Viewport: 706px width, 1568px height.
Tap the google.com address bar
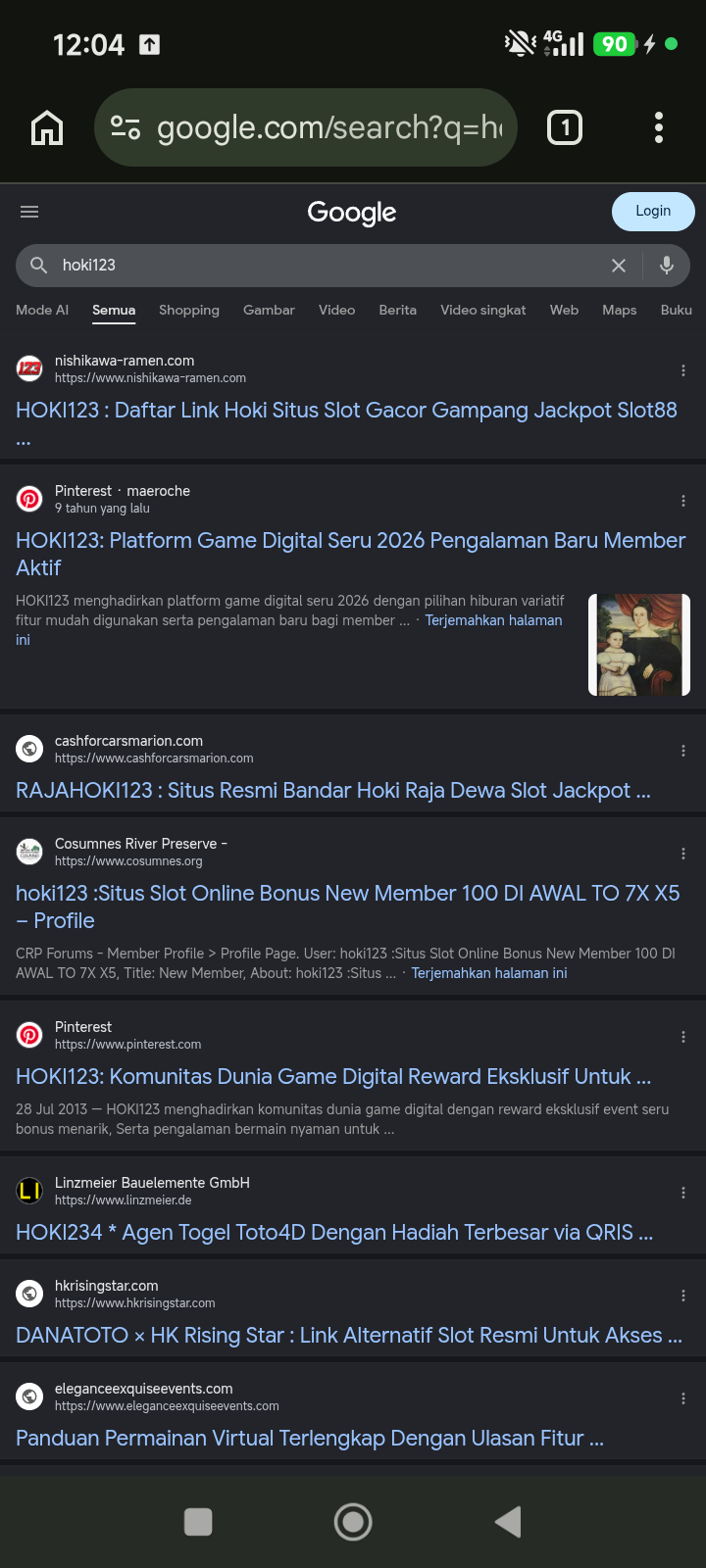click(306, 127)
